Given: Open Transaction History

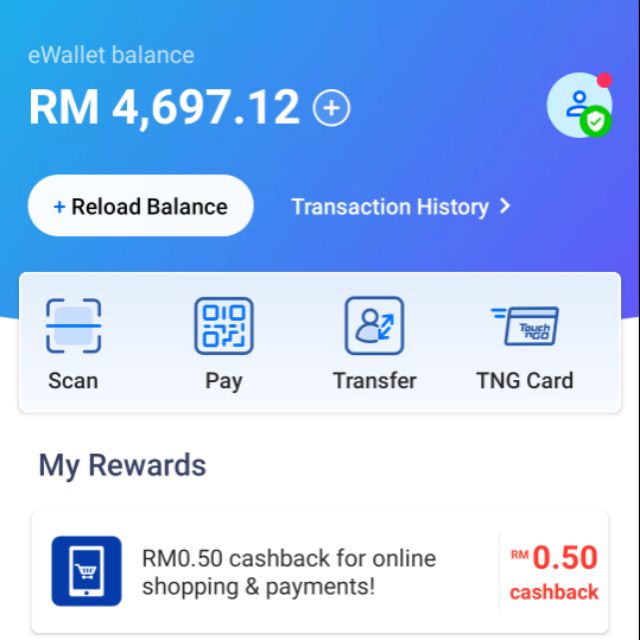Looking at the screenshot, I should [400, 207].
